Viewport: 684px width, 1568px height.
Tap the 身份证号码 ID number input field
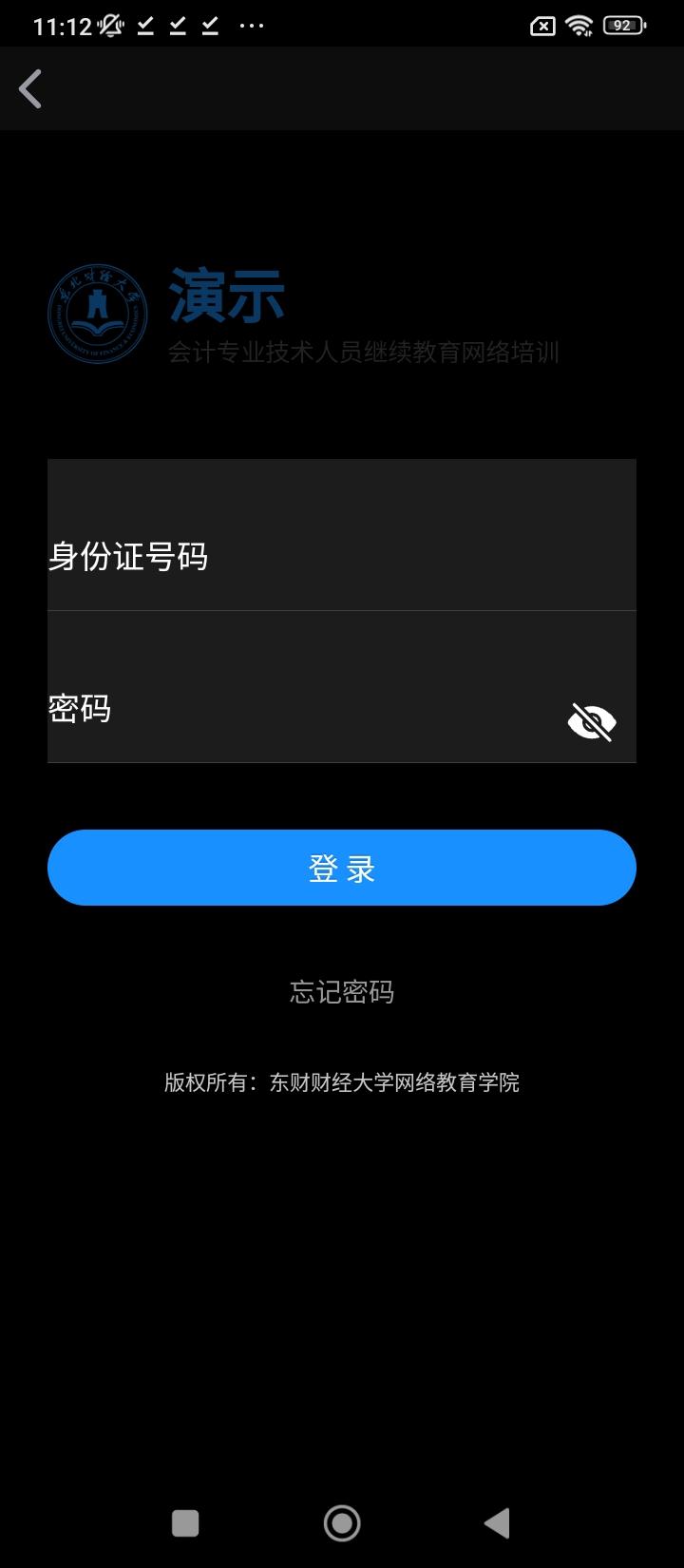coord(342,534)
